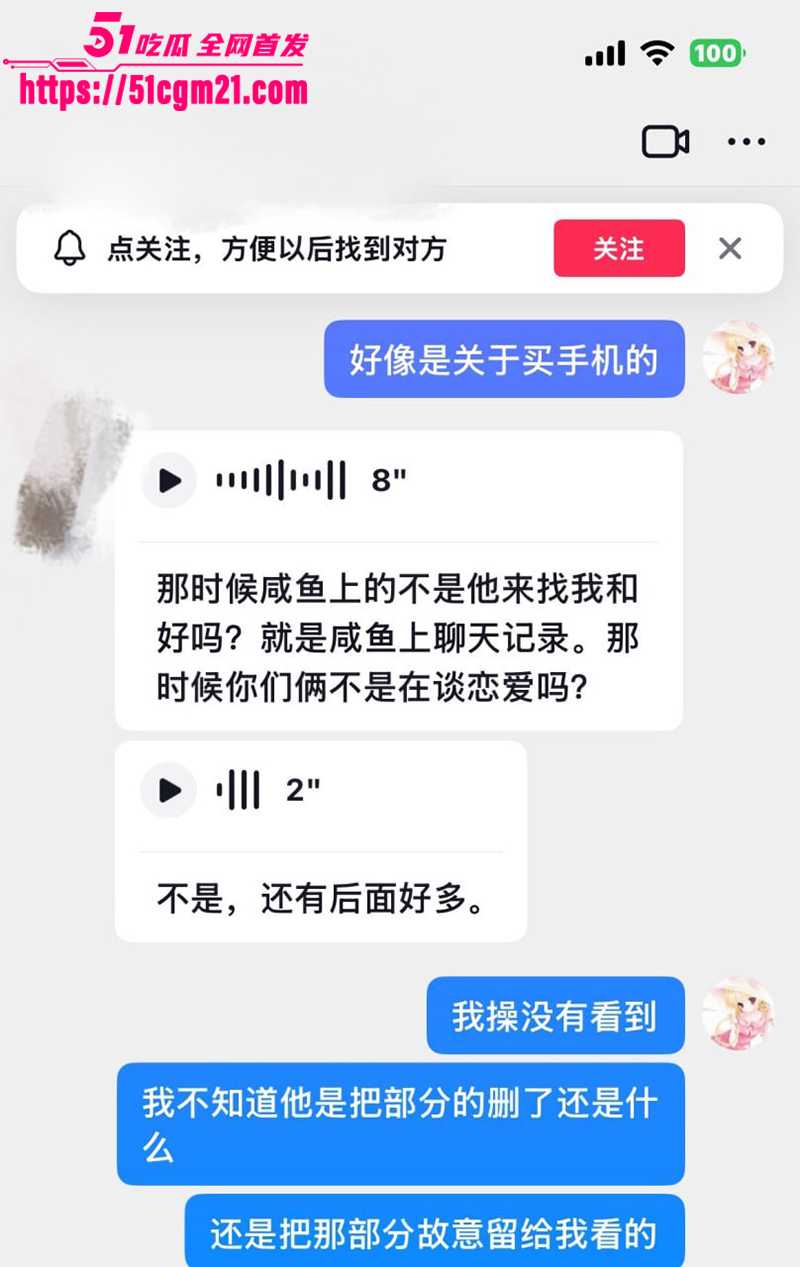Tap the battery indicator showing 100
Image resolution: width=800 pixels, height=1267 pixels.
[716, 52]
